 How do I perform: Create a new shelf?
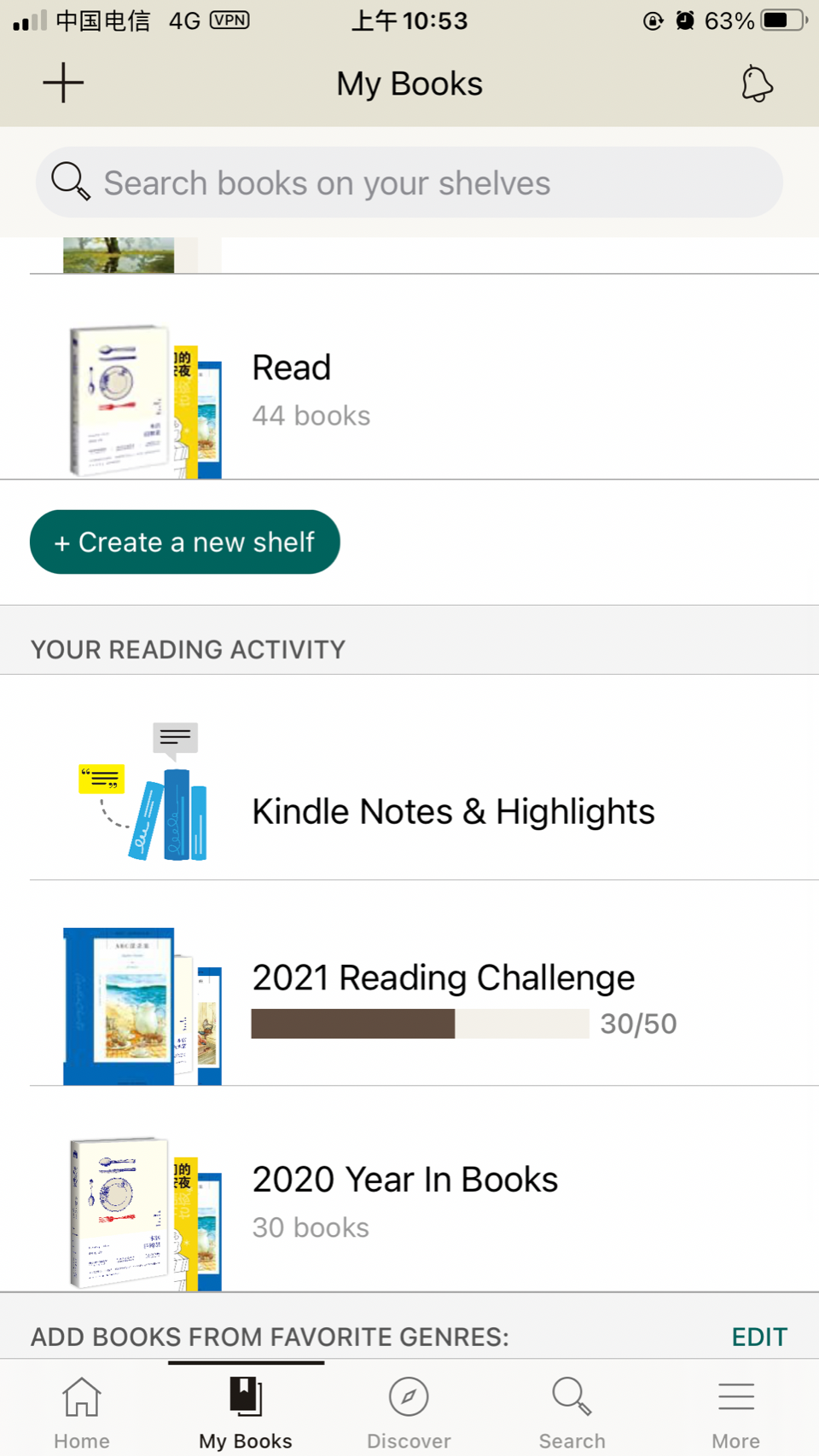(185, 542)
